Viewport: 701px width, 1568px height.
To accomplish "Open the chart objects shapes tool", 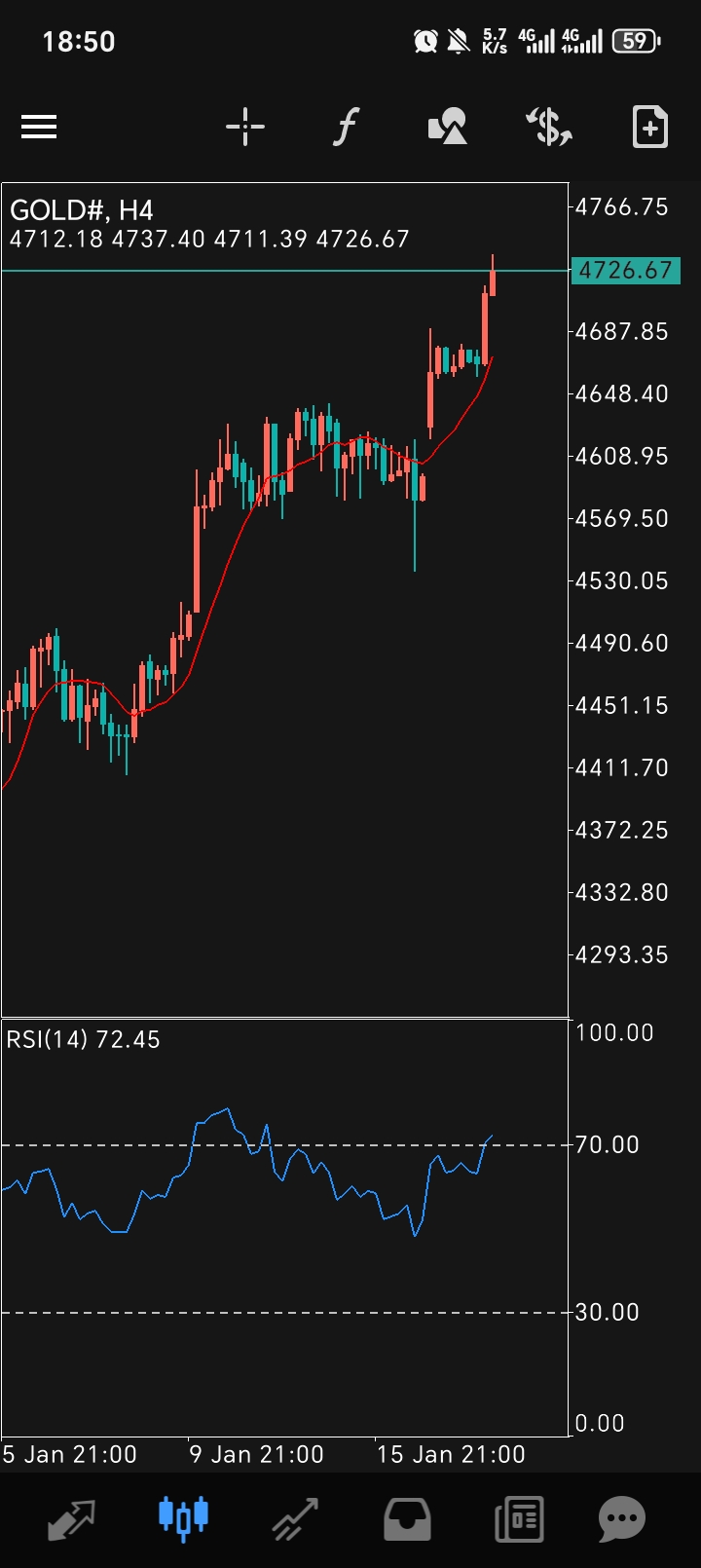I will (x=448, y=127).
